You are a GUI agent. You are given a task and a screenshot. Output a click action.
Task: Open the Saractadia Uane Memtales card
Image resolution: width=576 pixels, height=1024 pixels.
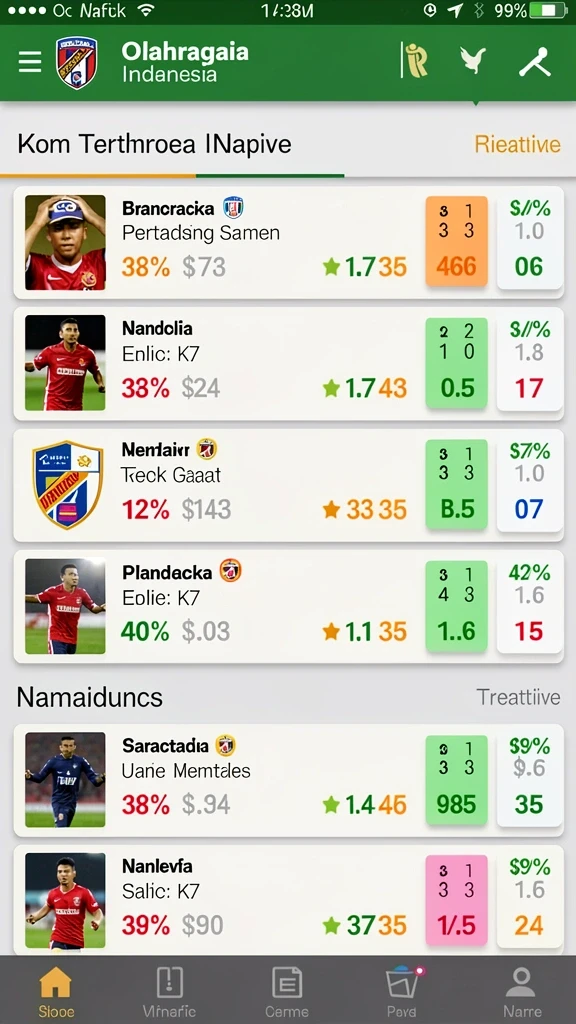[288, 780]
